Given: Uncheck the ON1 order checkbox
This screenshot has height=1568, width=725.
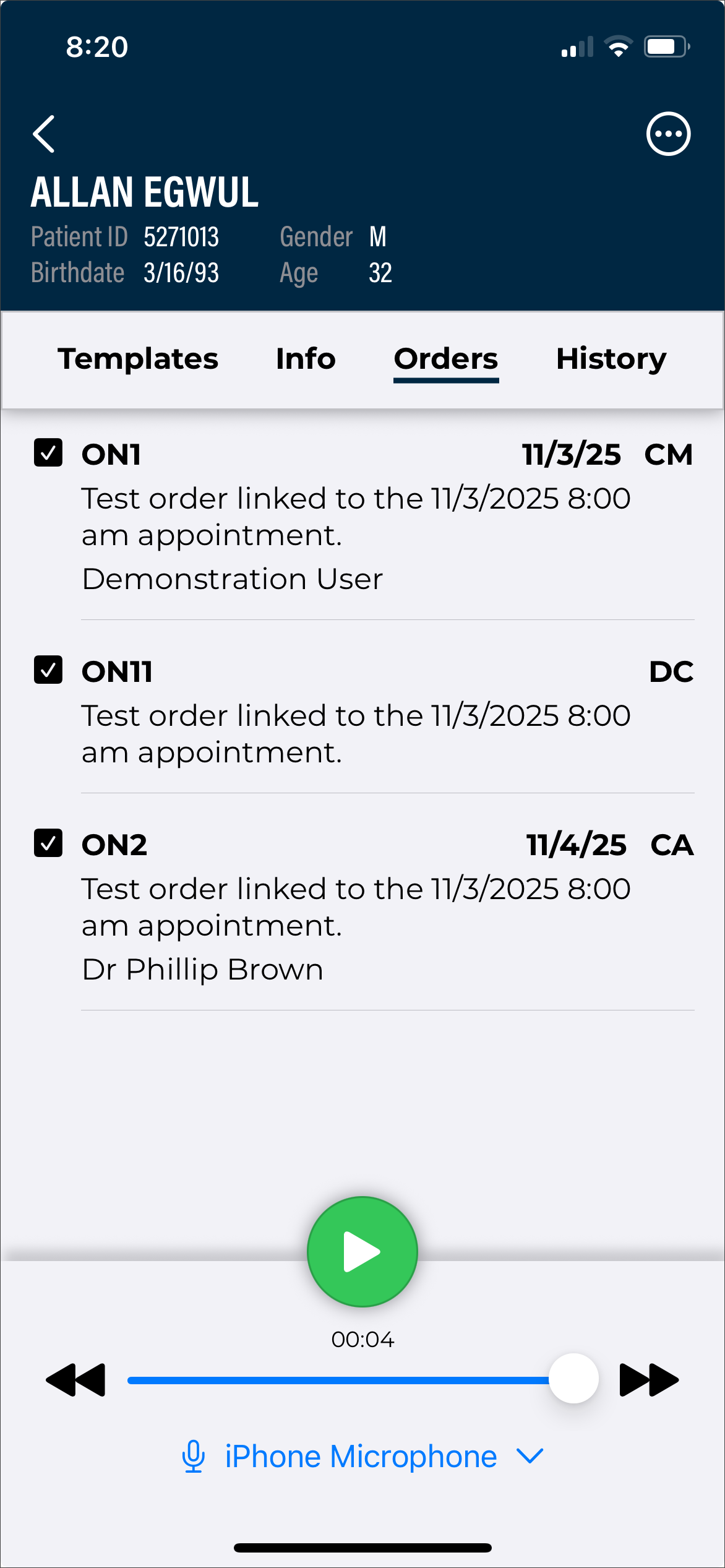Looking at the screenshot, I should (48, 452).
